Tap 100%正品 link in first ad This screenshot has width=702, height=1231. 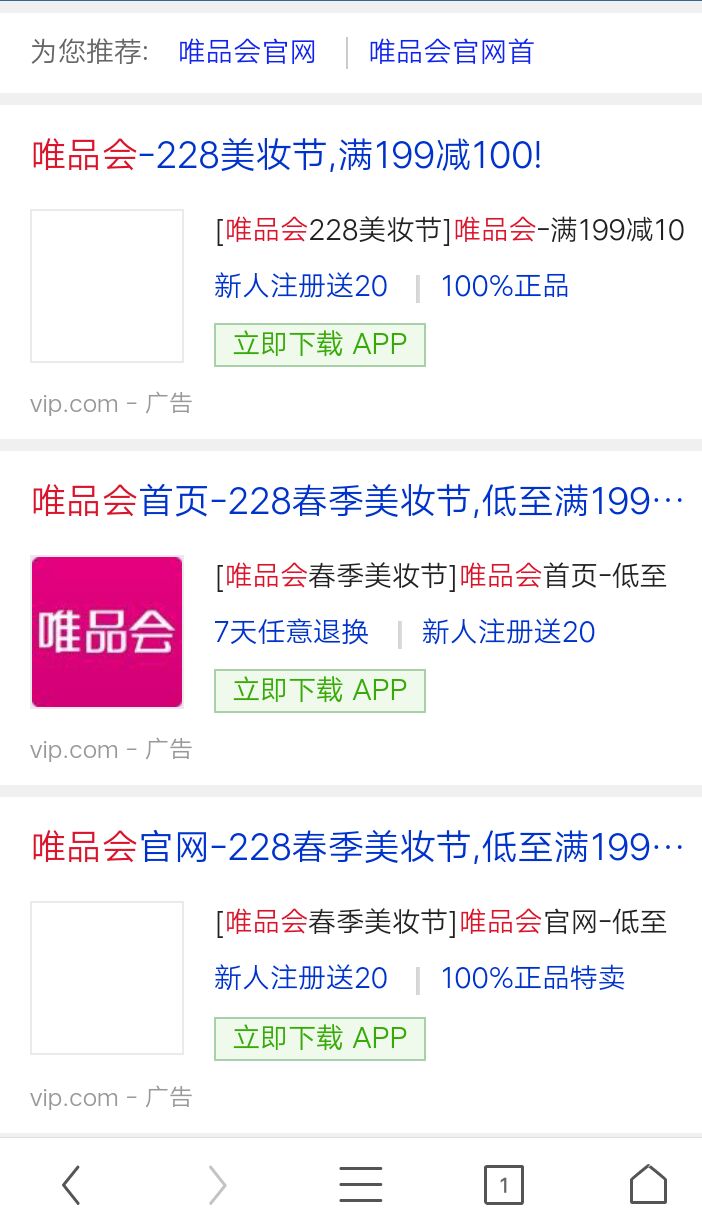(x=504, y=286)
